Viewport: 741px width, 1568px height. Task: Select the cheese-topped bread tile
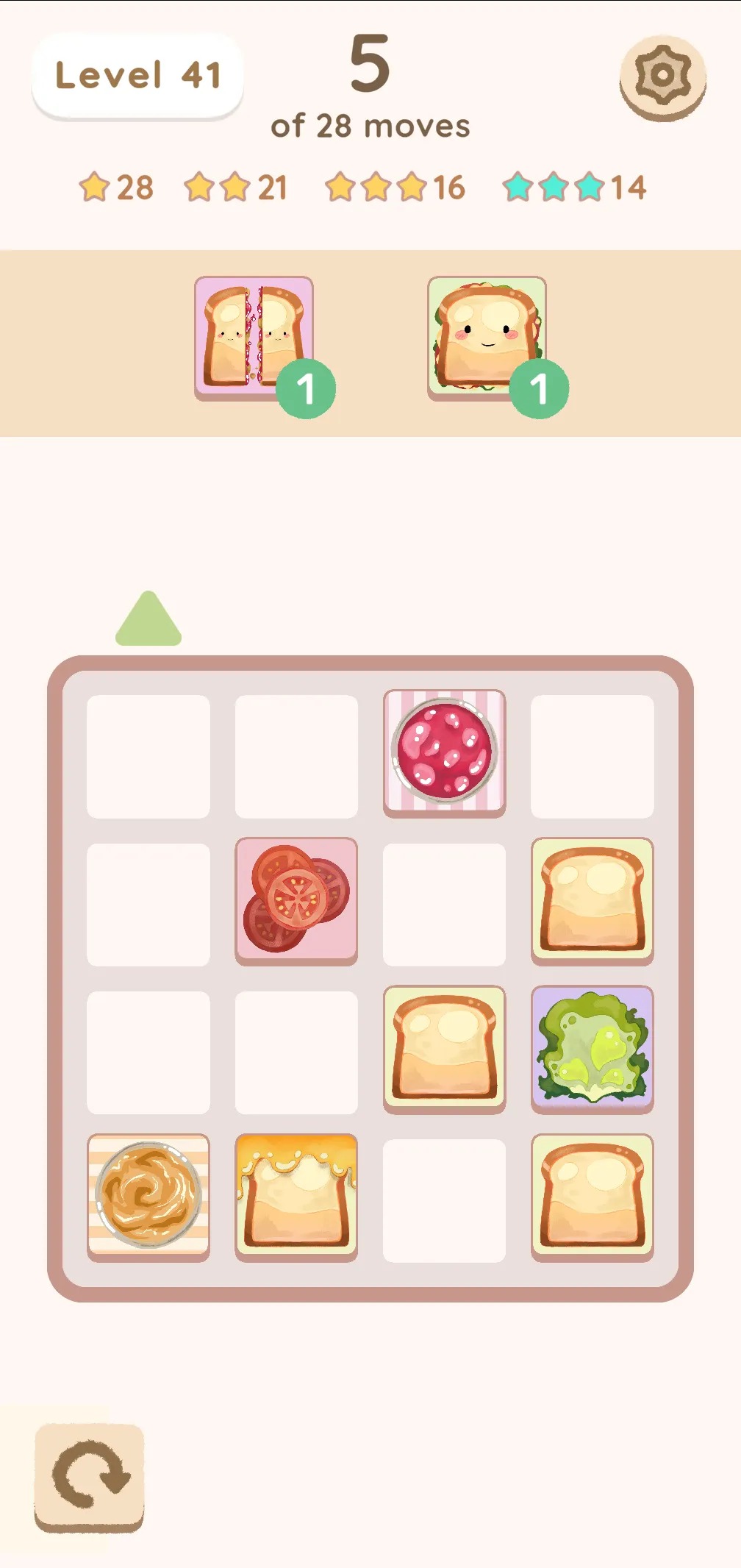(x=296, y=1197)
